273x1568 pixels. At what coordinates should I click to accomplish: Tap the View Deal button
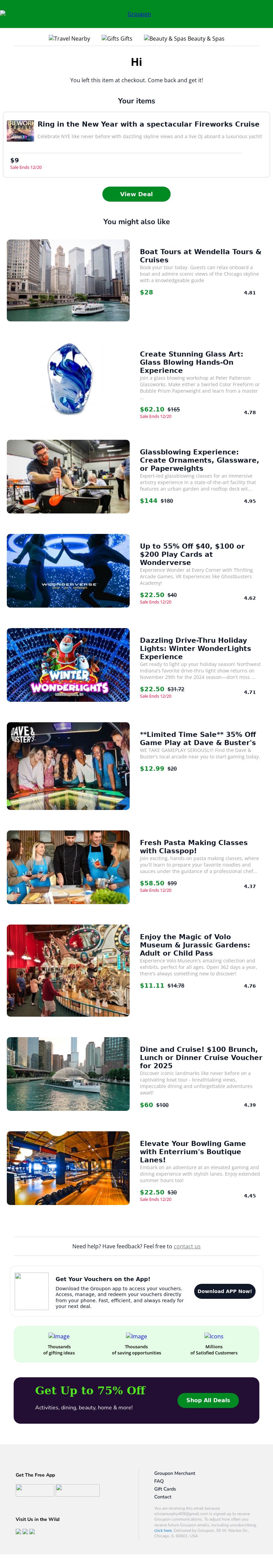pos(136,194)
